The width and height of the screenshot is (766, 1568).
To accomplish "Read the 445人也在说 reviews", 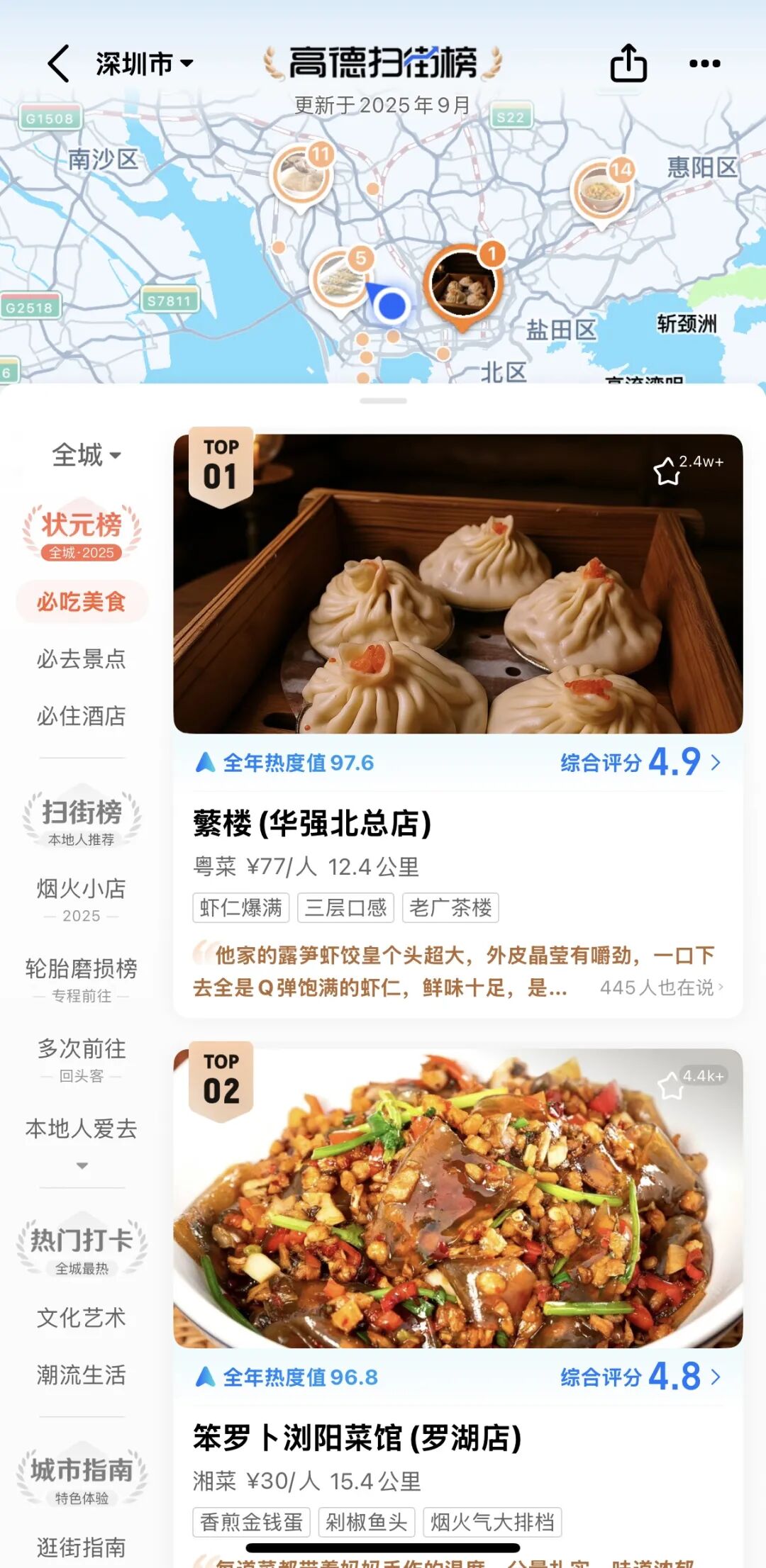I will (x=661, y=987).
